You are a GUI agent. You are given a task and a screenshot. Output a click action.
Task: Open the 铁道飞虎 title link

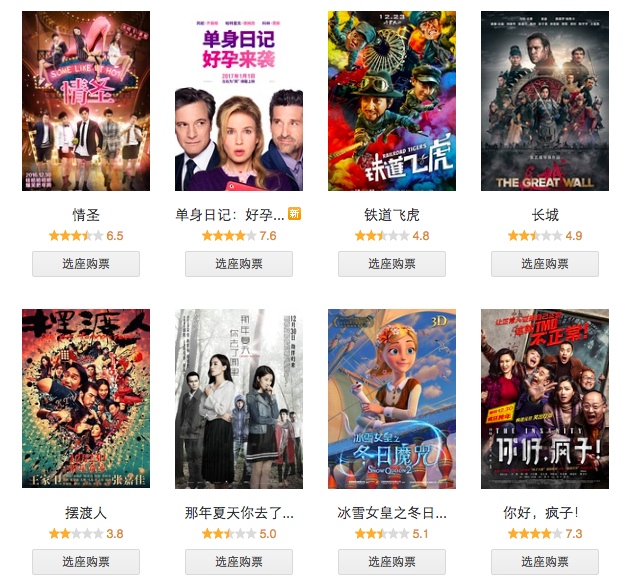pos(392,215)
